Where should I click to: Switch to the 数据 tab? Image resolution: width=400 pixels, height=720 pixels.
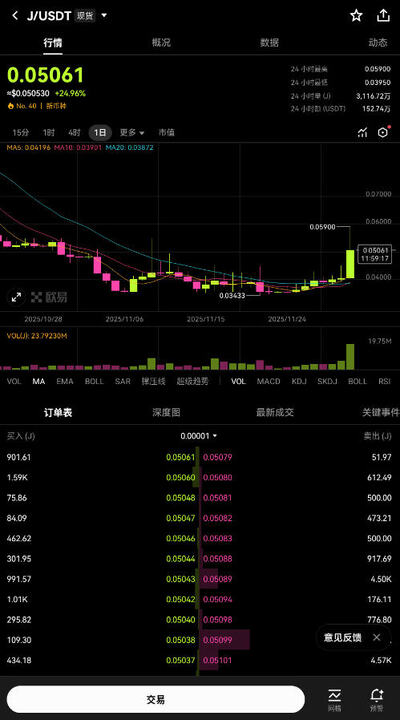point(270,43)
